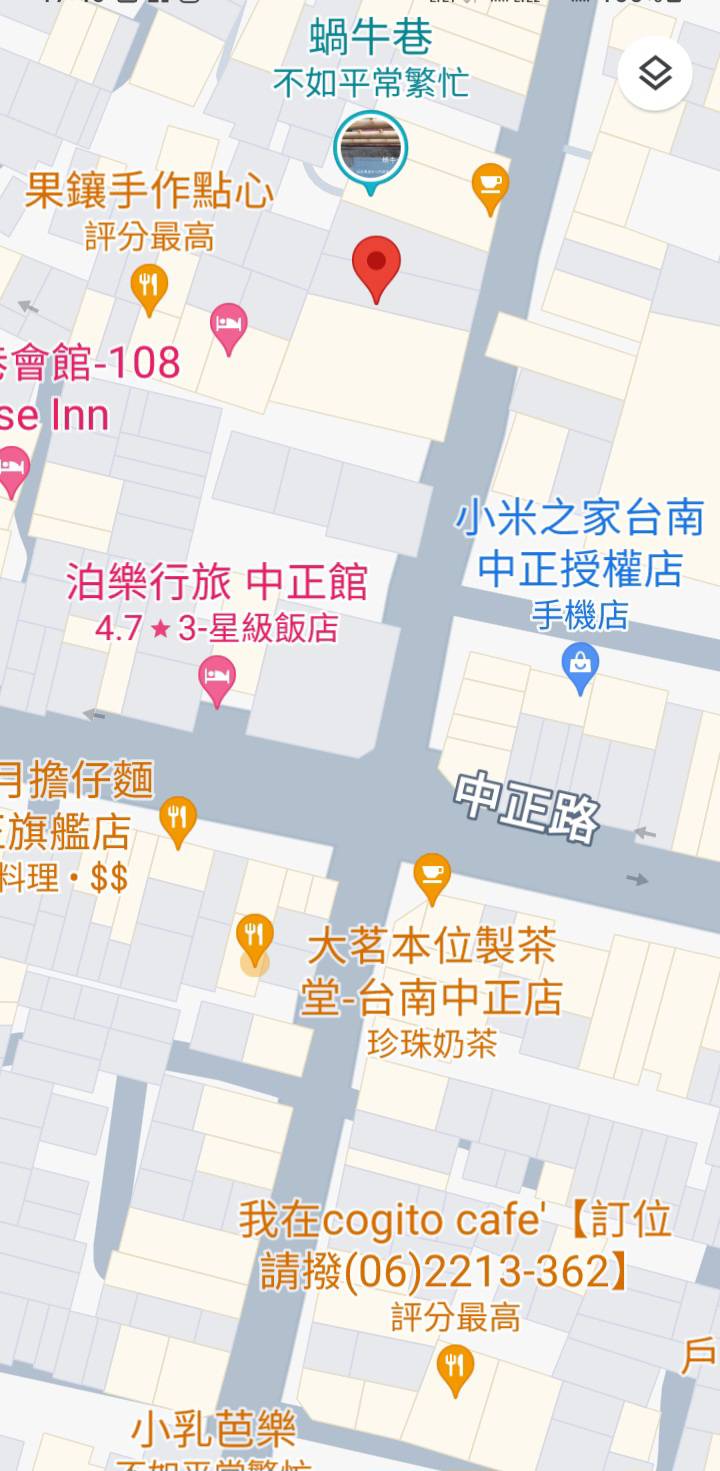Open 大茗本位製茶堂 cafe marker

pyautogui.click(x=431, y=875)
